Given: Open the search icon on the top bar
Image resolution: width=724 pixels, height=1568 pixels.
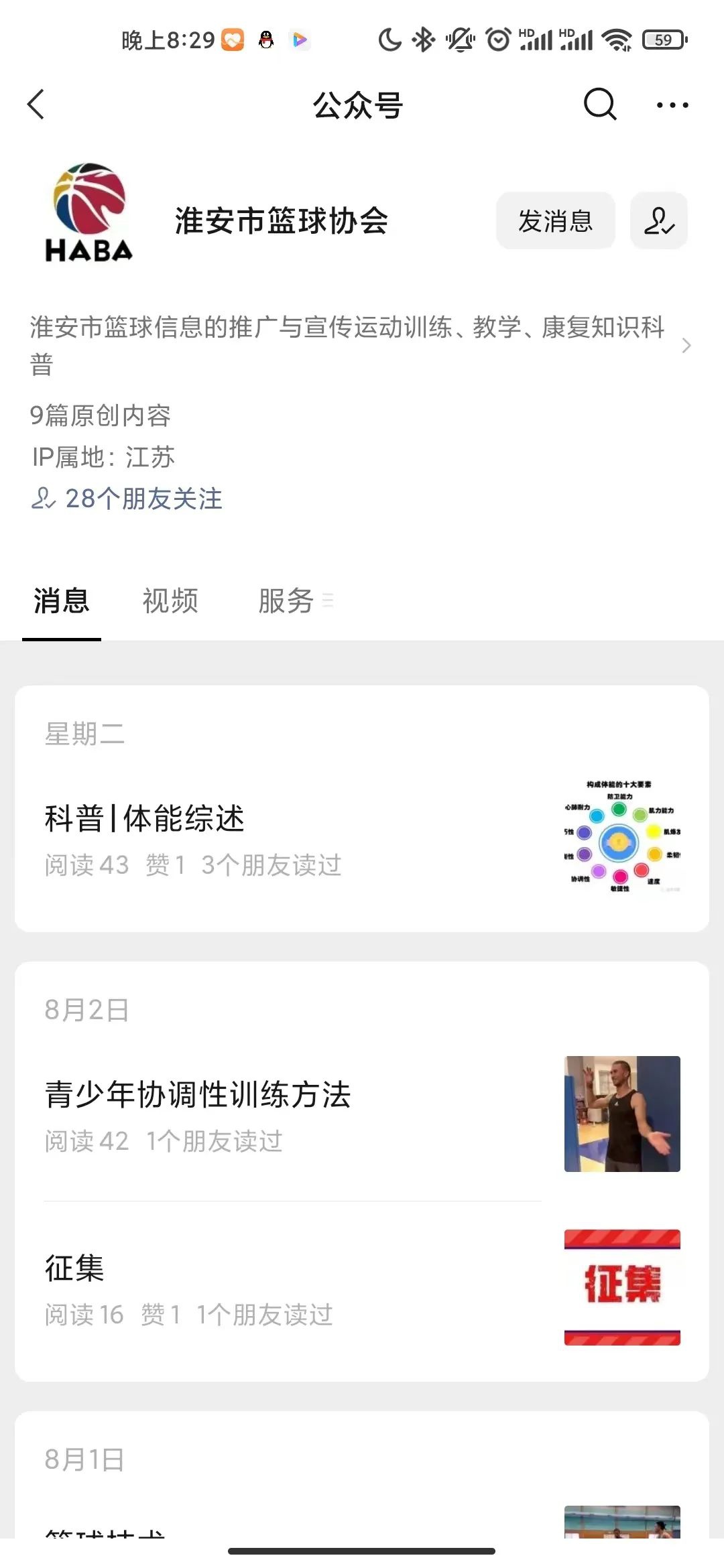Looking at the screenshot, I should (599, 105).
